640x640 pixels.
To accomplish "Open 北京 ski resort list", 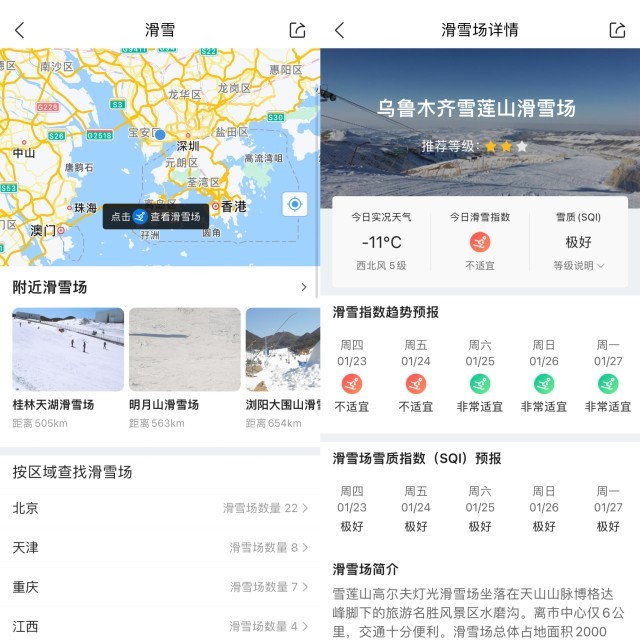I will (x=160, y=508).
